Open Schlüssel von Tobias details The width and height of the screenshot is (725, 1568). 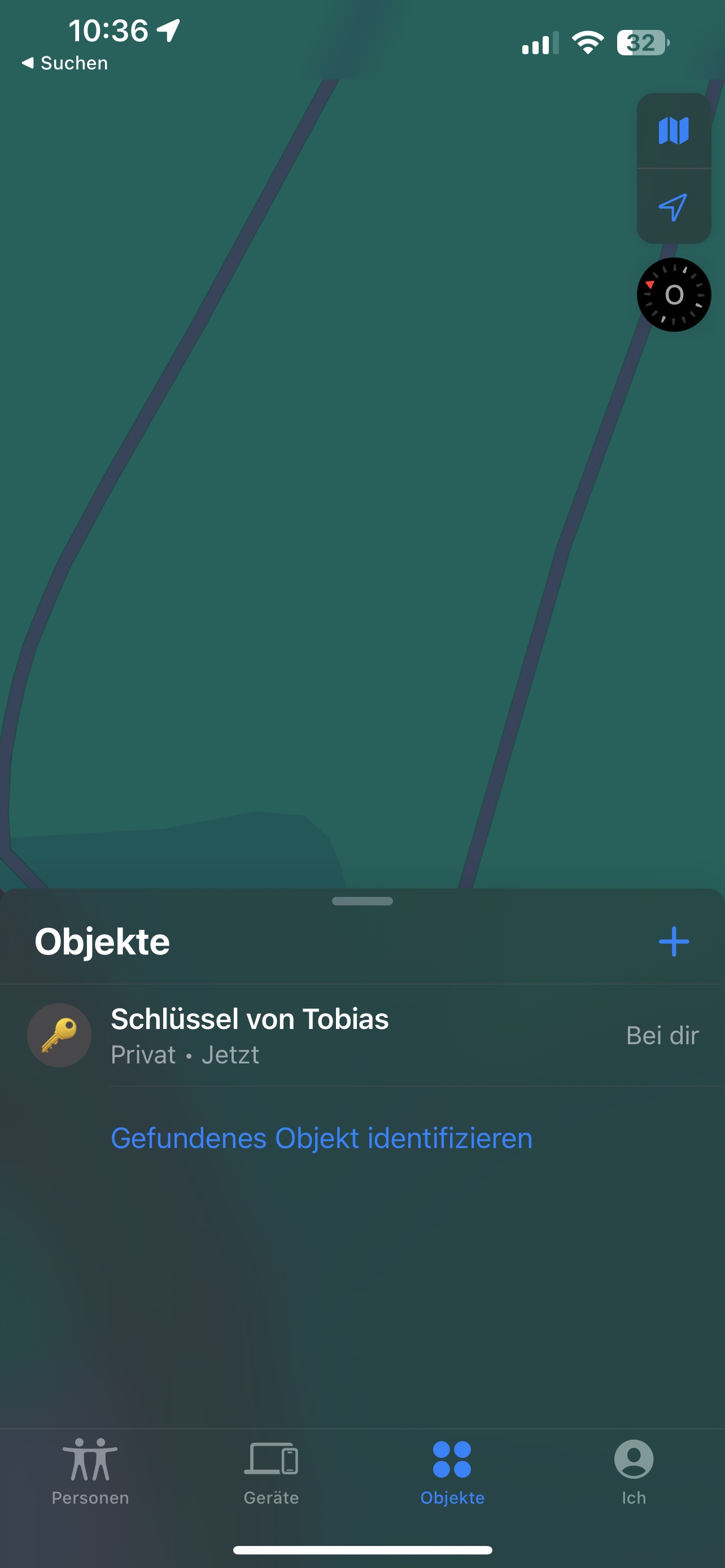[362, 1035]
